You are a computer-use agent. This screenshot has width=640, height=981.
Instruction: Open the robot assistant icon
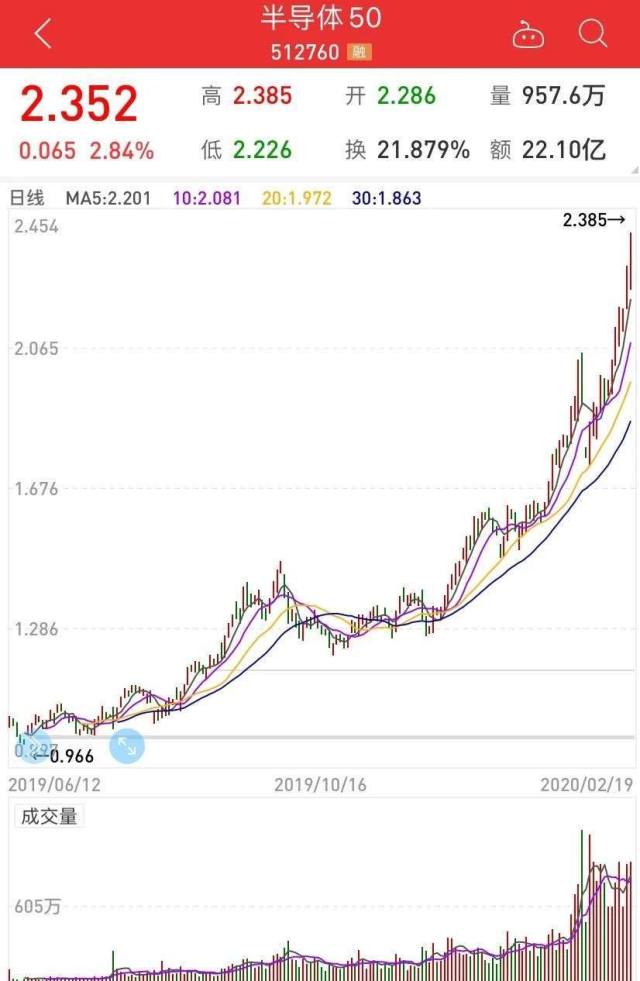coord(528,35)
